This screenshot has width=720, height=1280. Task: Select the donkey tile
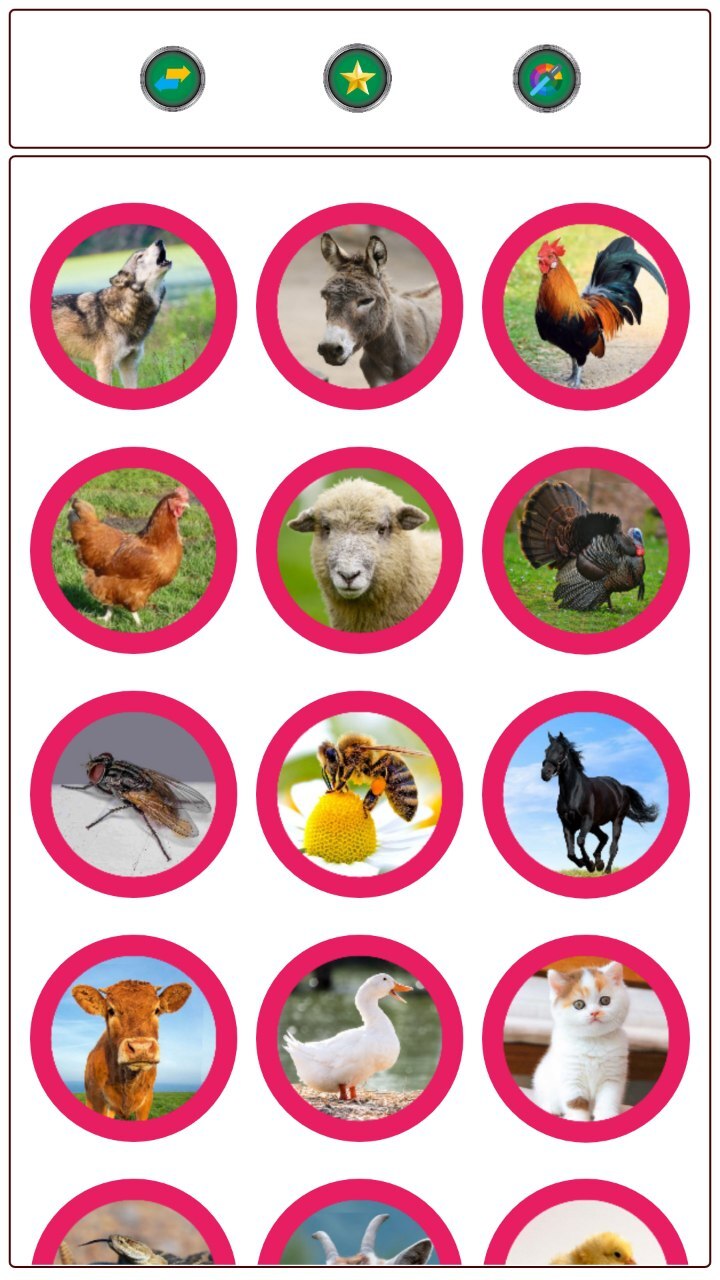[x=360, y=306]
